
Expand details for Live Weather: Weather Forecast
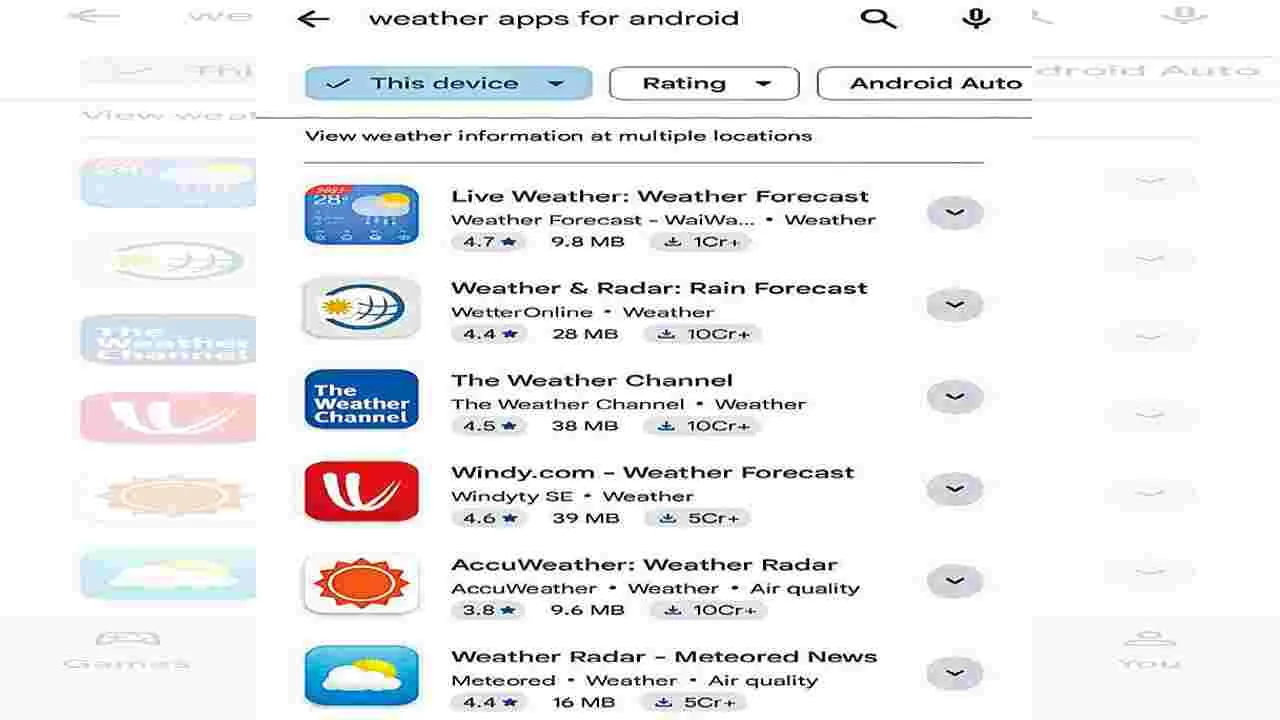coord(955,213)
